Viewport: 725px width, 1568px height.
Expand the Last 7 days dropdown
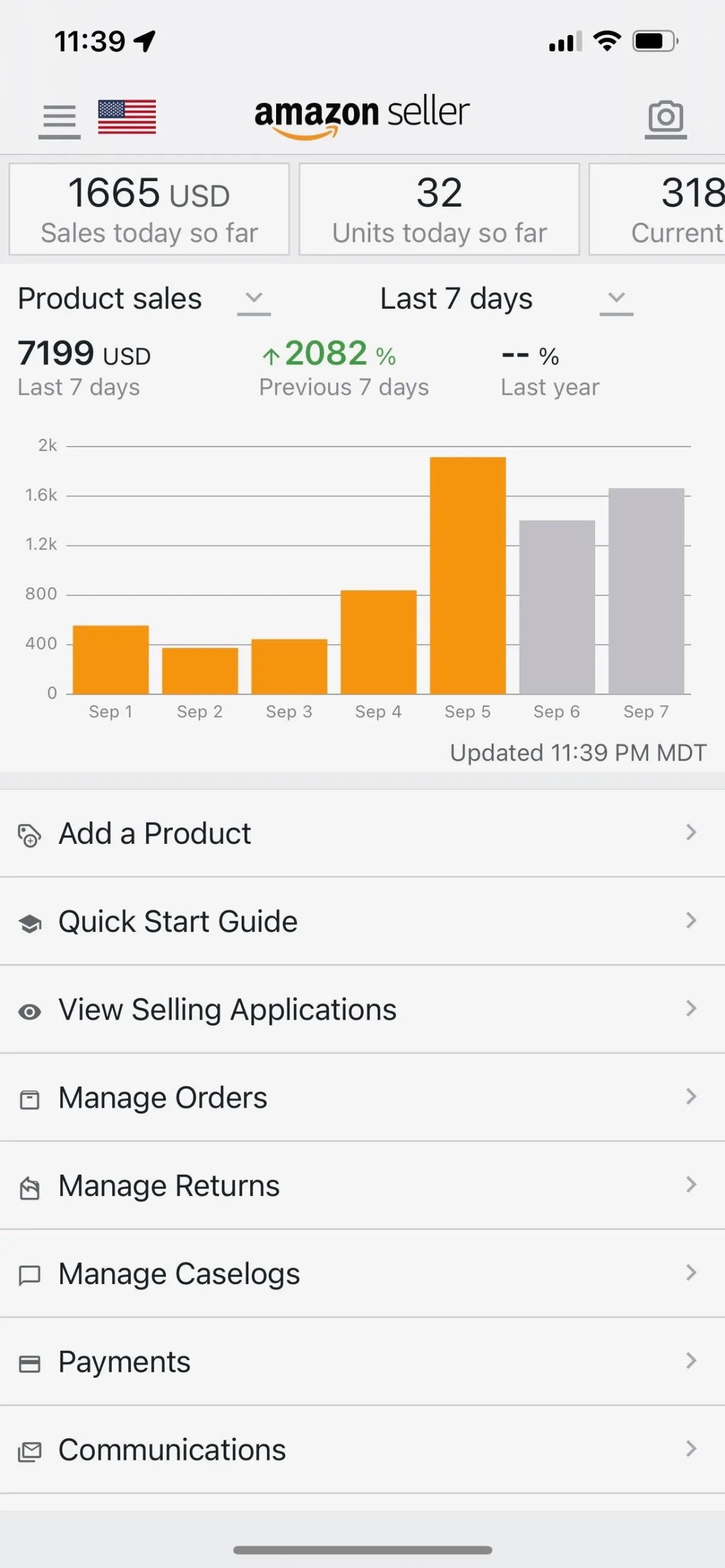(x=506, y=299)
